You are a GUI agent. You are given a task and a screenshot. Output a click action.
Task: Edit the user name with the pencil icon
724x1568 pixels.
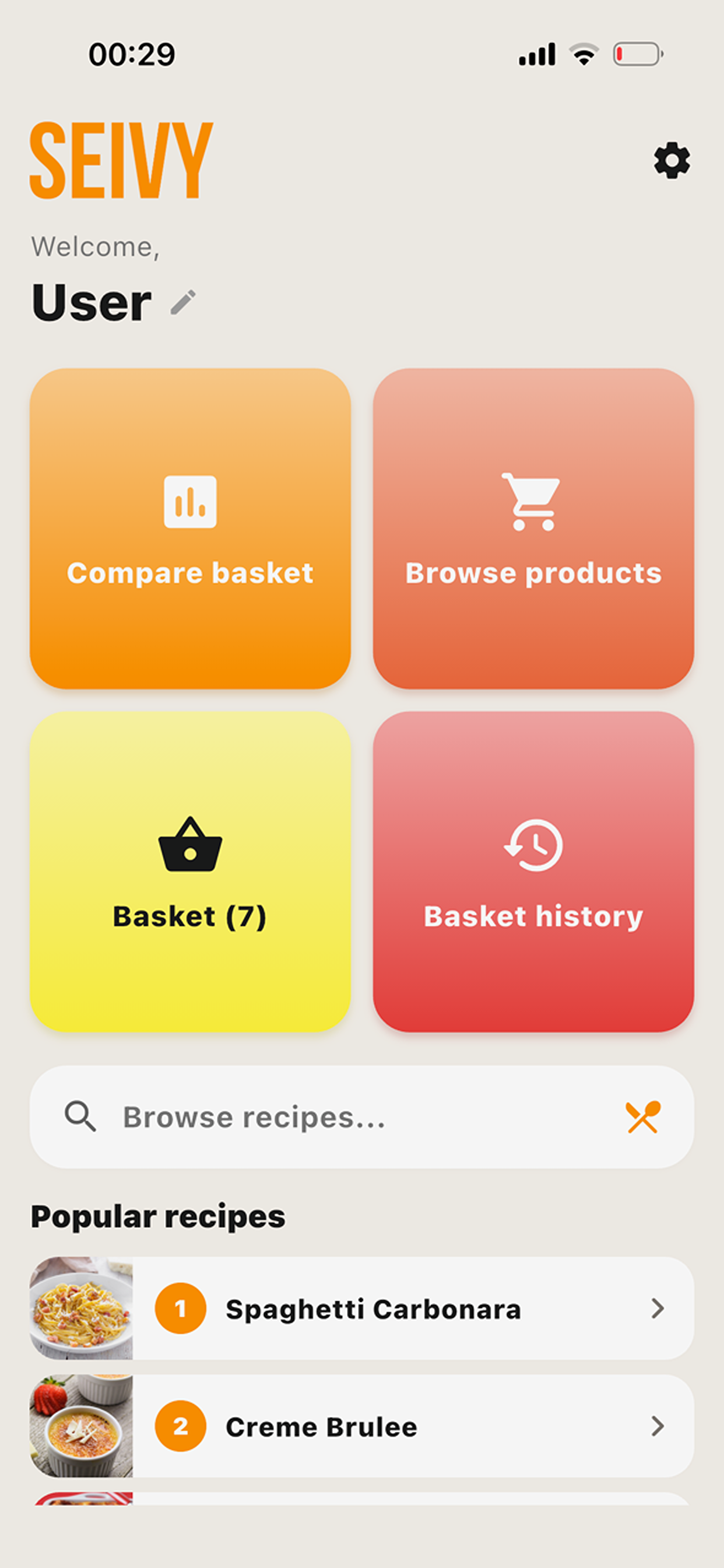click(183, 302)
